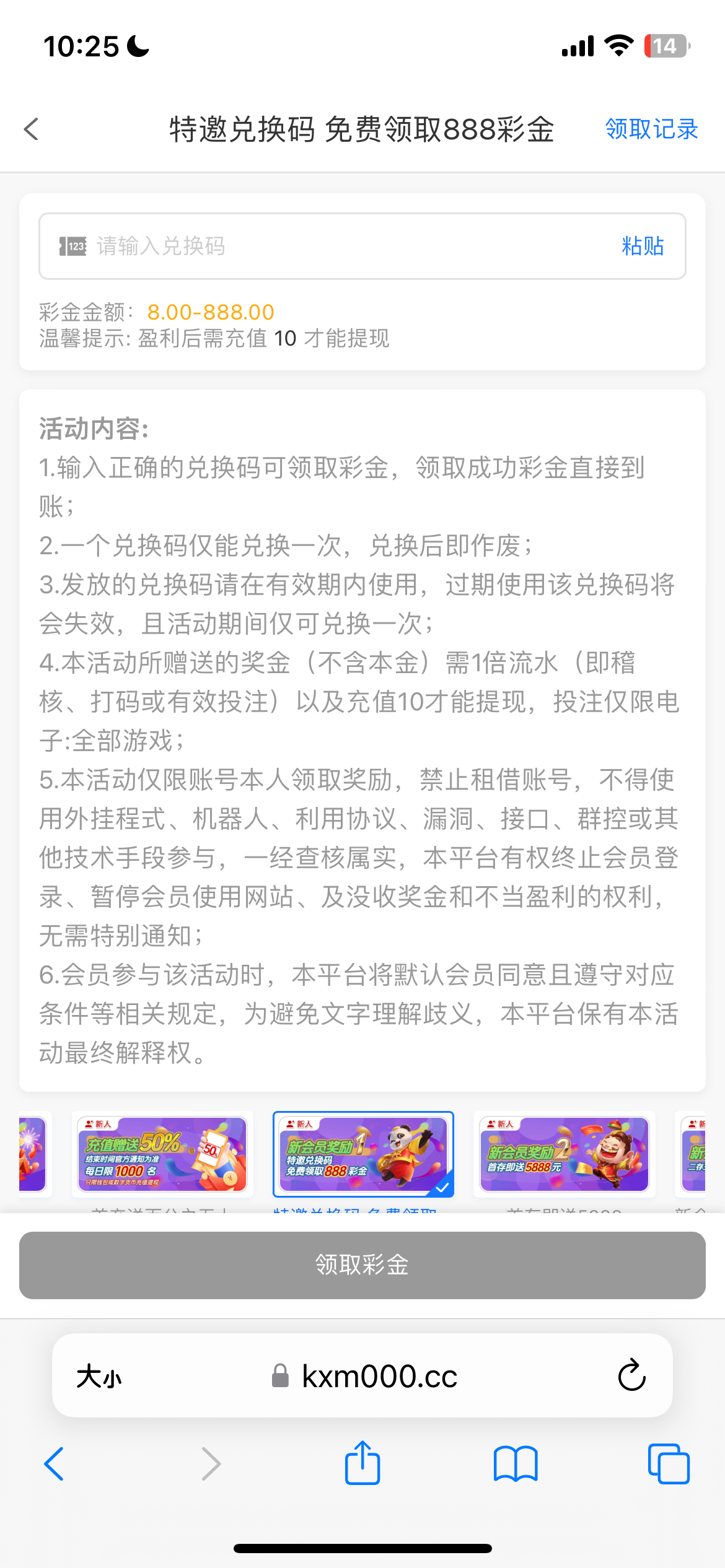Image resolution: width=725 pixels, height=1568 pixels.
Task: Go back using the header arrow
Action: click(x=32, y=129)
